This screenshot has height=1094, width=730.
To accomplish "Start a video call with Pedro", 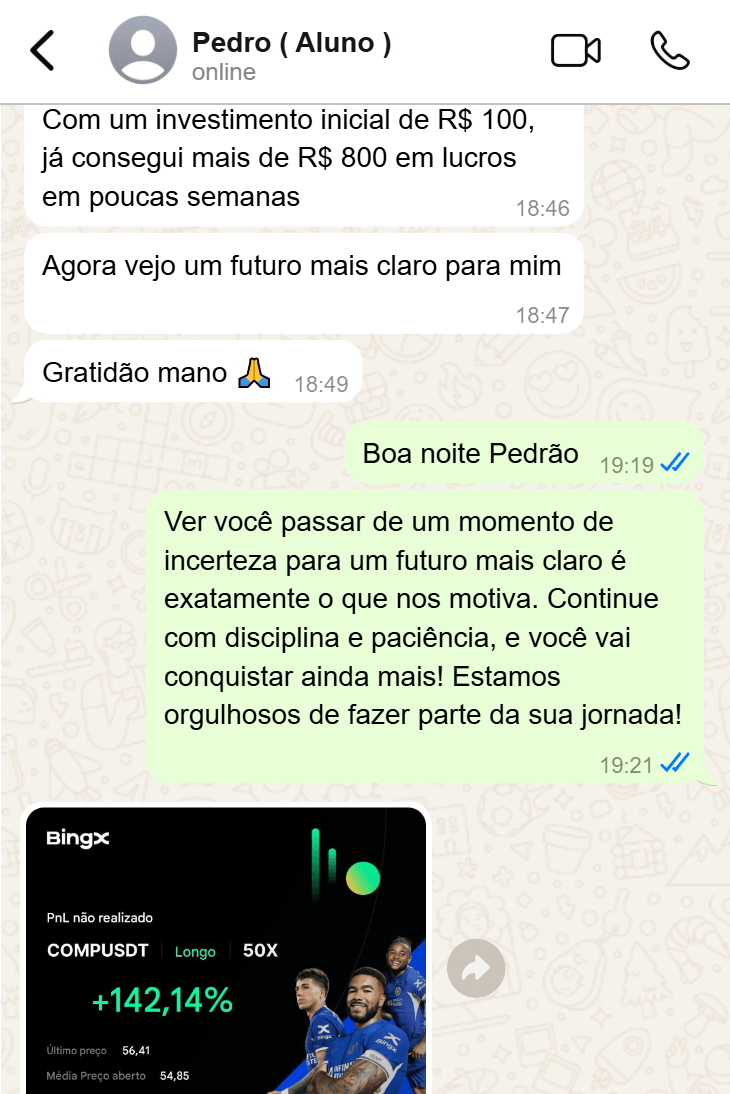I will coord(575,50).
